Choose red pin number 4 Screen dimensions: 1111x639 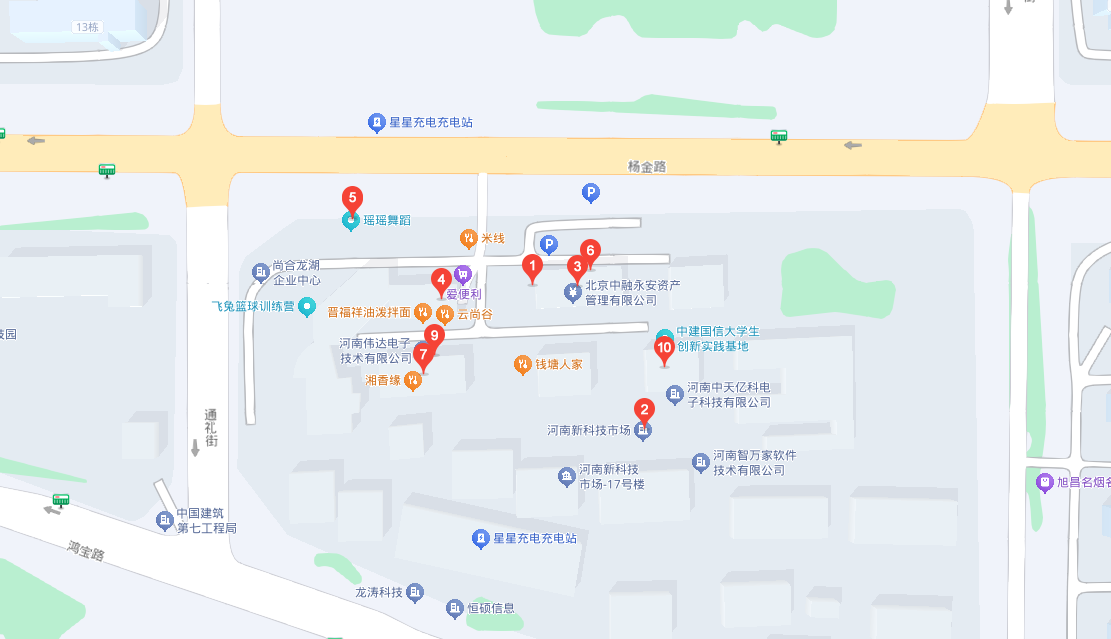pos(440,279)
